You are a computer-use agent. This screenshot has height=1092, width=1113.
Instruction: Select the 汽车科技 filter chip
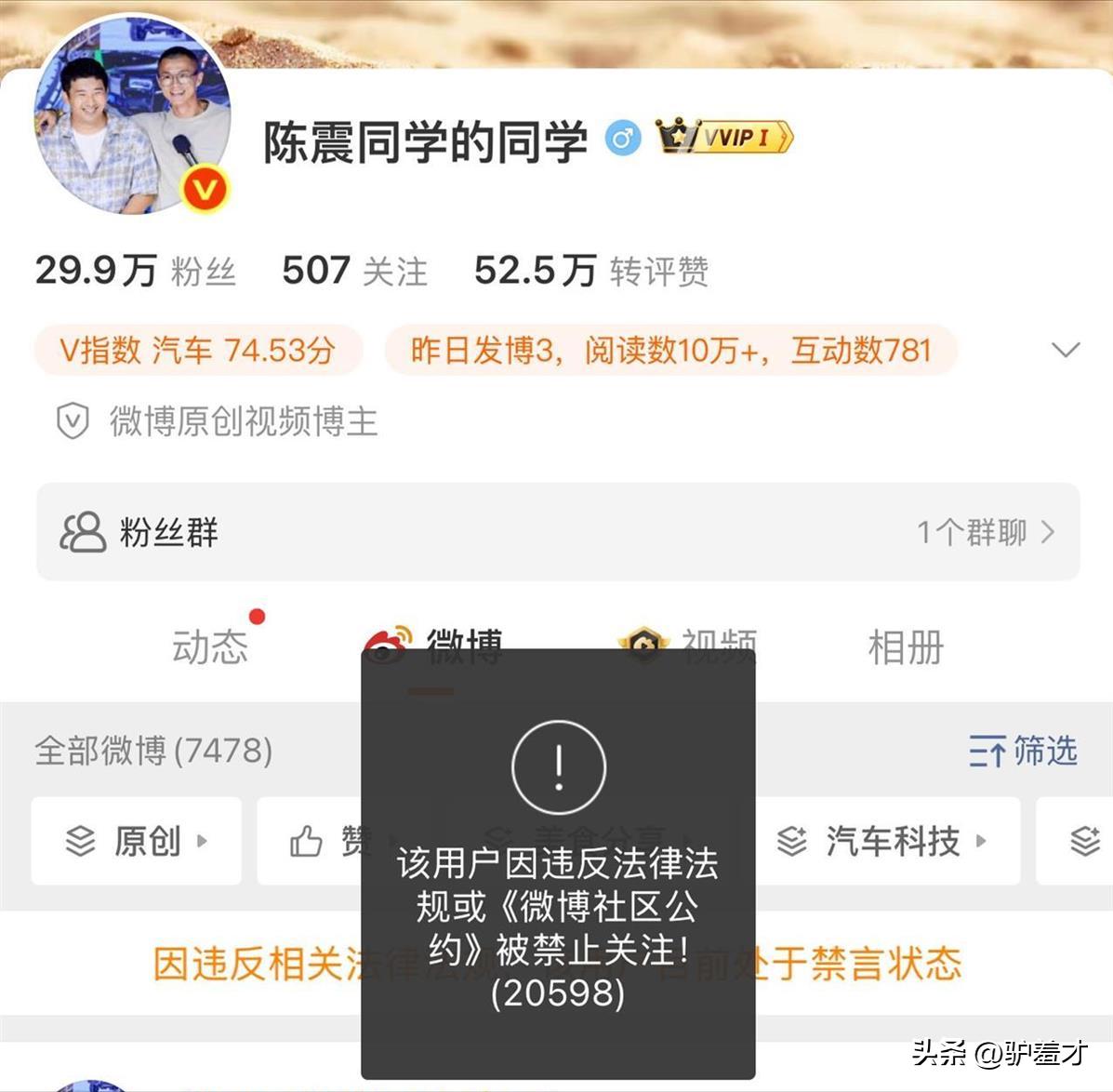[x=888, y=841]
